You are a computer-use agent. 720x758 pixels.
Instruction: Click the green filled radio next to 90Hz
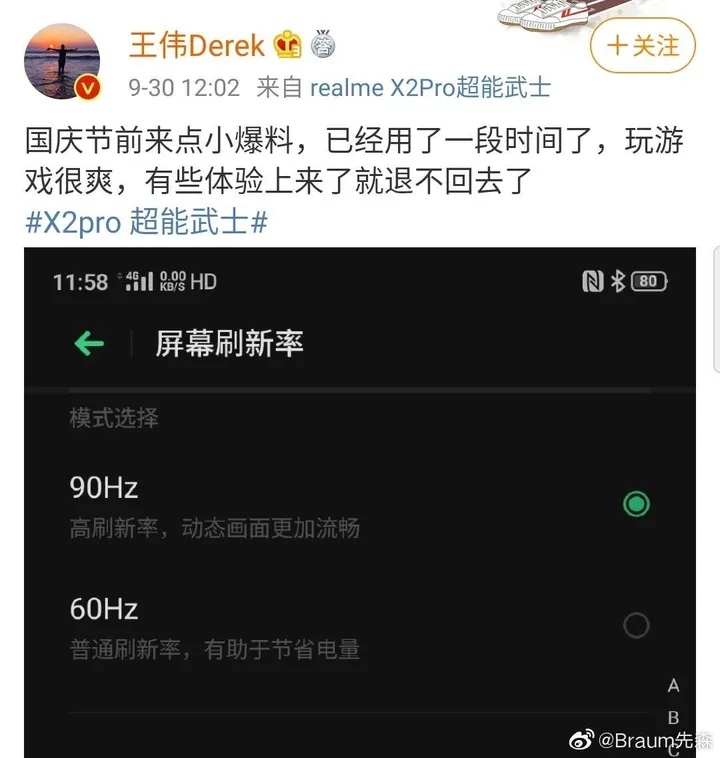(x=637, y=504)
